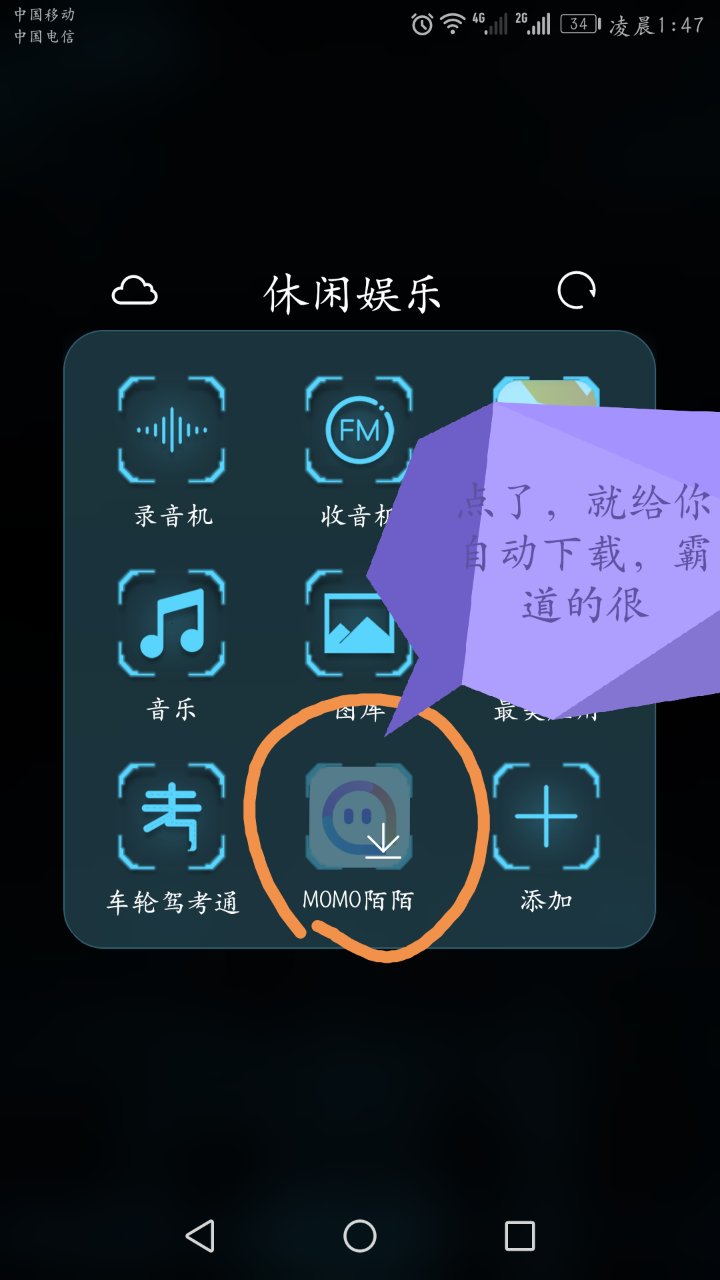The width and height of the screenshot is (720, 1280).
Task: Open recent apps with the square button
Action: [520, 1238]
